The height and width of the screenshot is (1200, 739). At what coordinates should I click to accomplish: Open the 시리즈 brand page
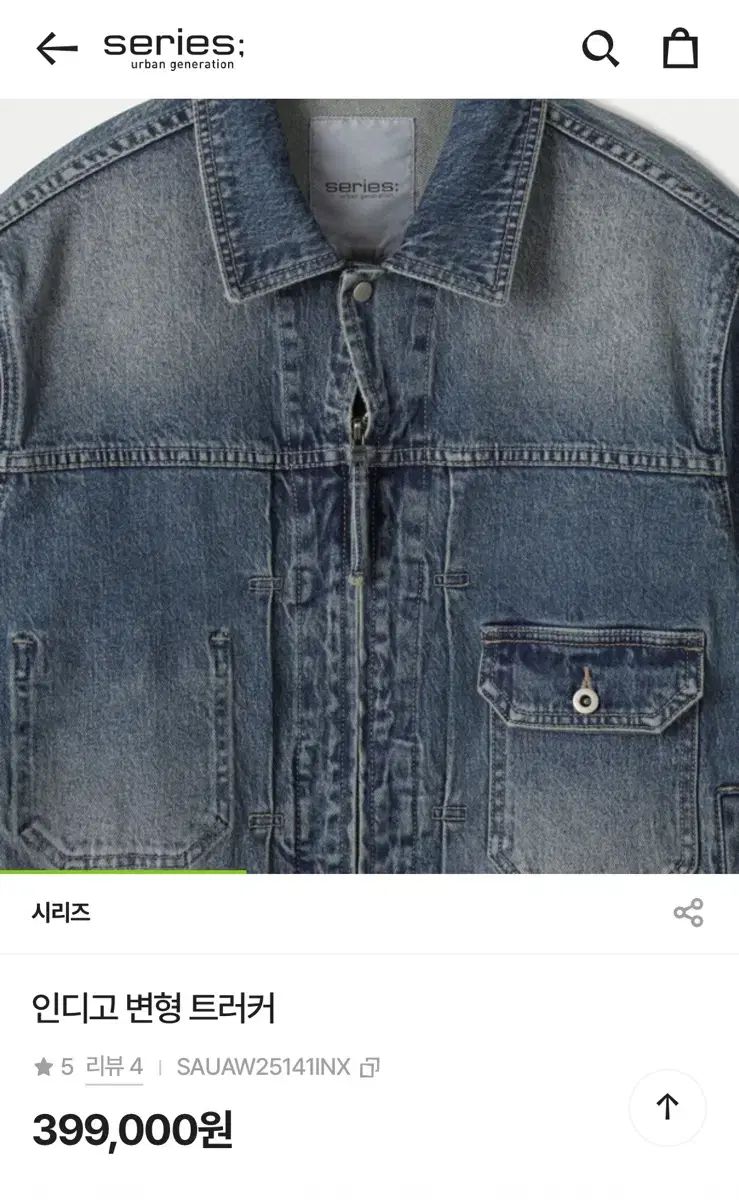coord(61,913)
